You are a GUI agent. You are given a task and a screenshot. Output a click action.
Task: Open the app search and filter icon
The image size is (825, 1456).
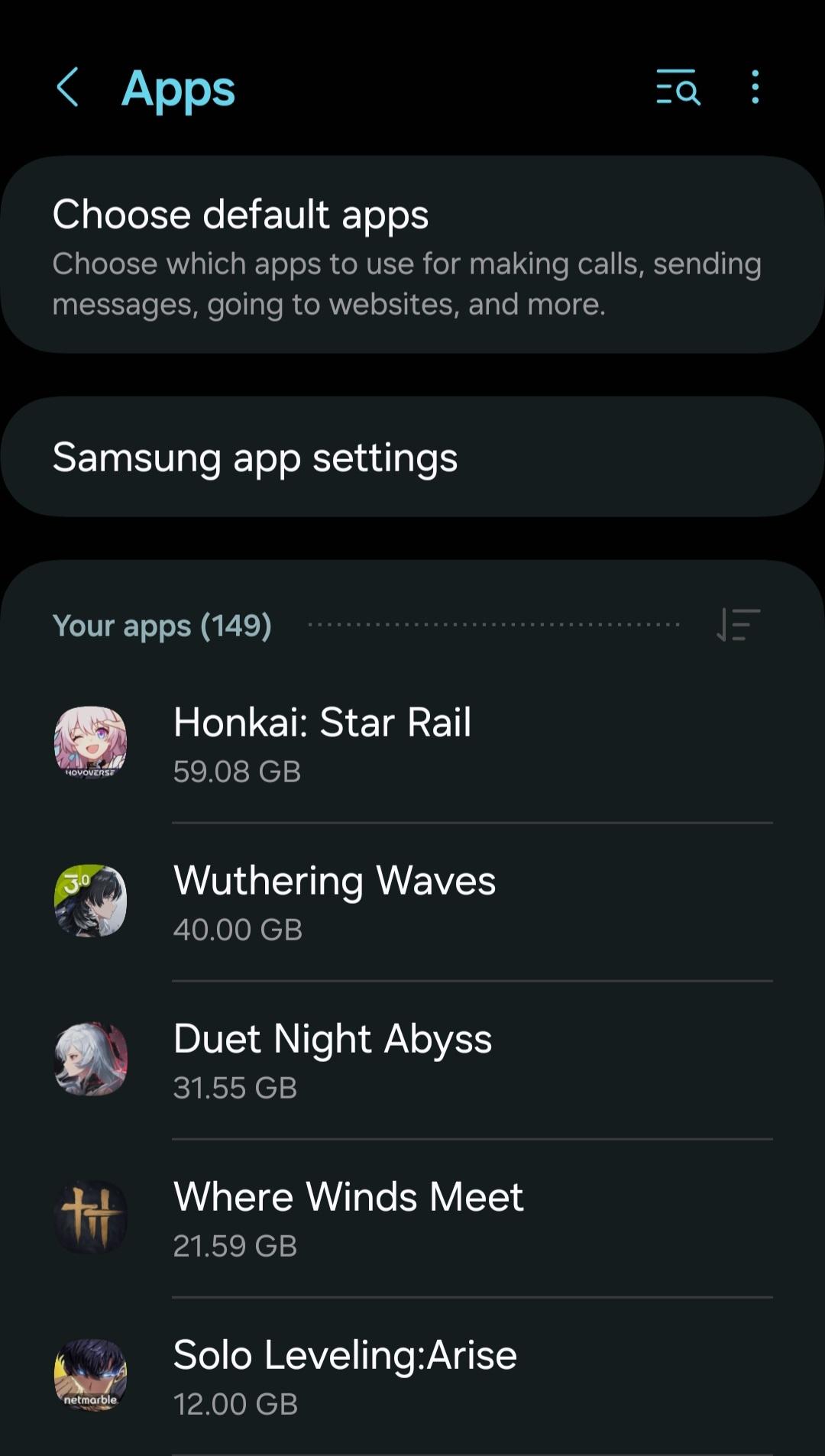click(x=678, y=87)
